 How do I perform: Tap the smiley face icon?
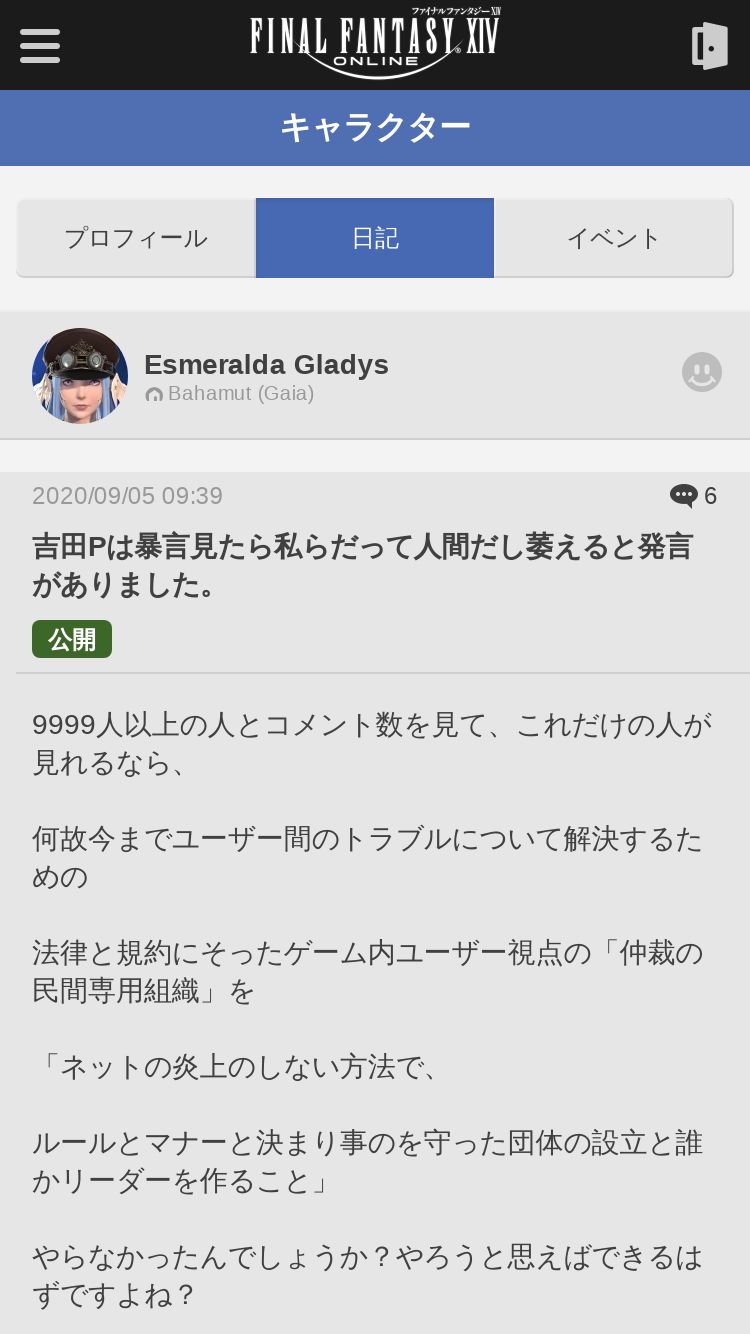[x=702, y=372]
